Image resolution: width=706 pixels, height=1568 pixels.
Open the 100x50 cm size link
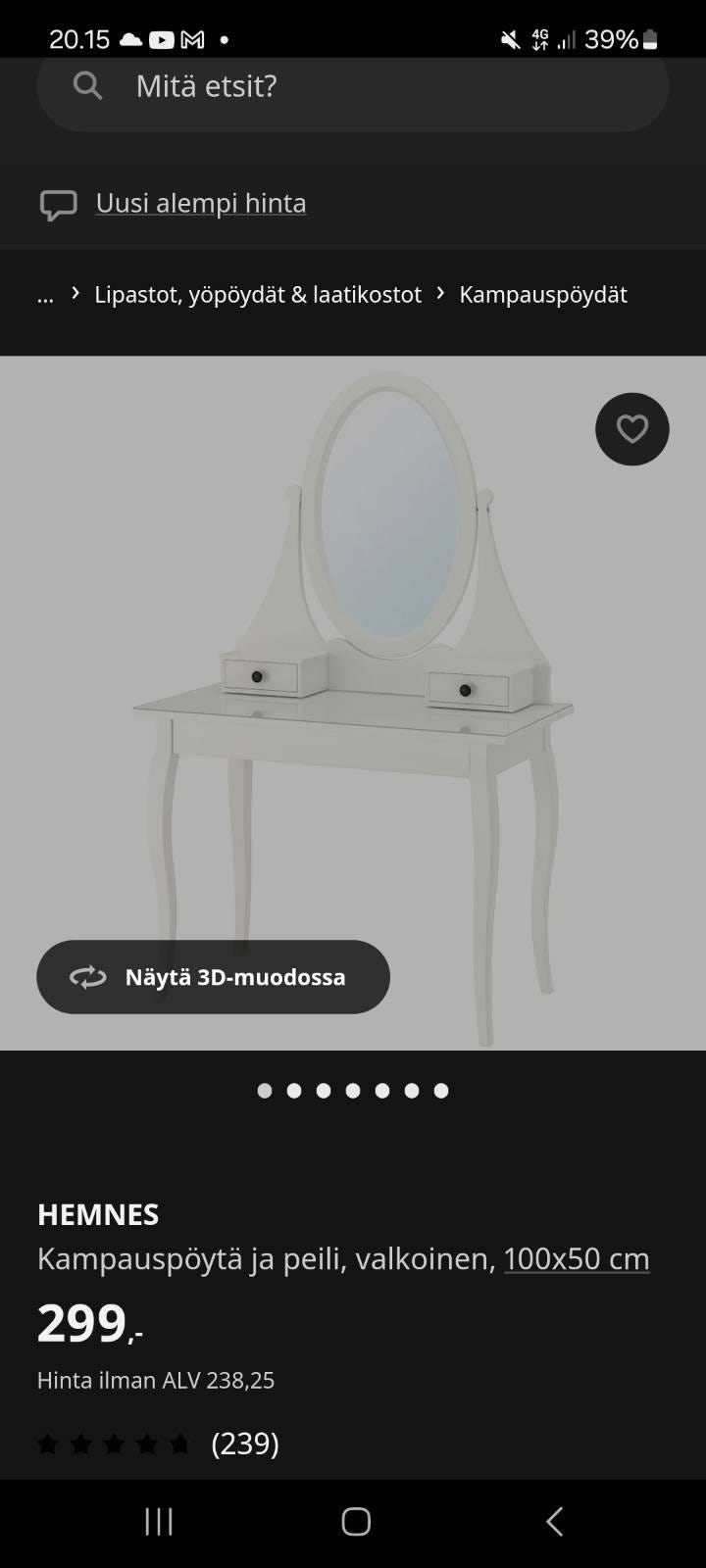point(576,1258)
